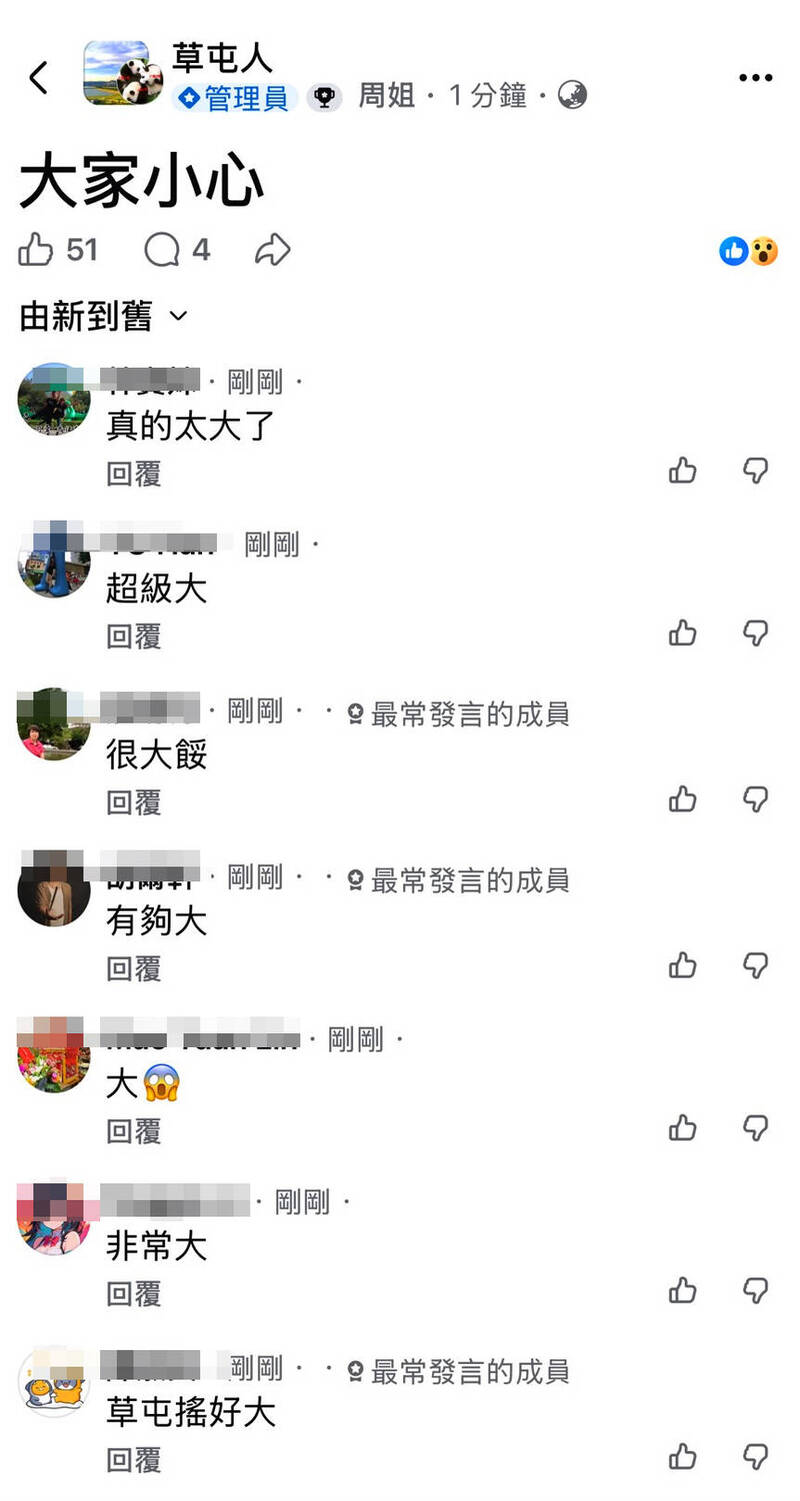
Task: Reply to the comment 真的太大了
Action: click(134, 474)
